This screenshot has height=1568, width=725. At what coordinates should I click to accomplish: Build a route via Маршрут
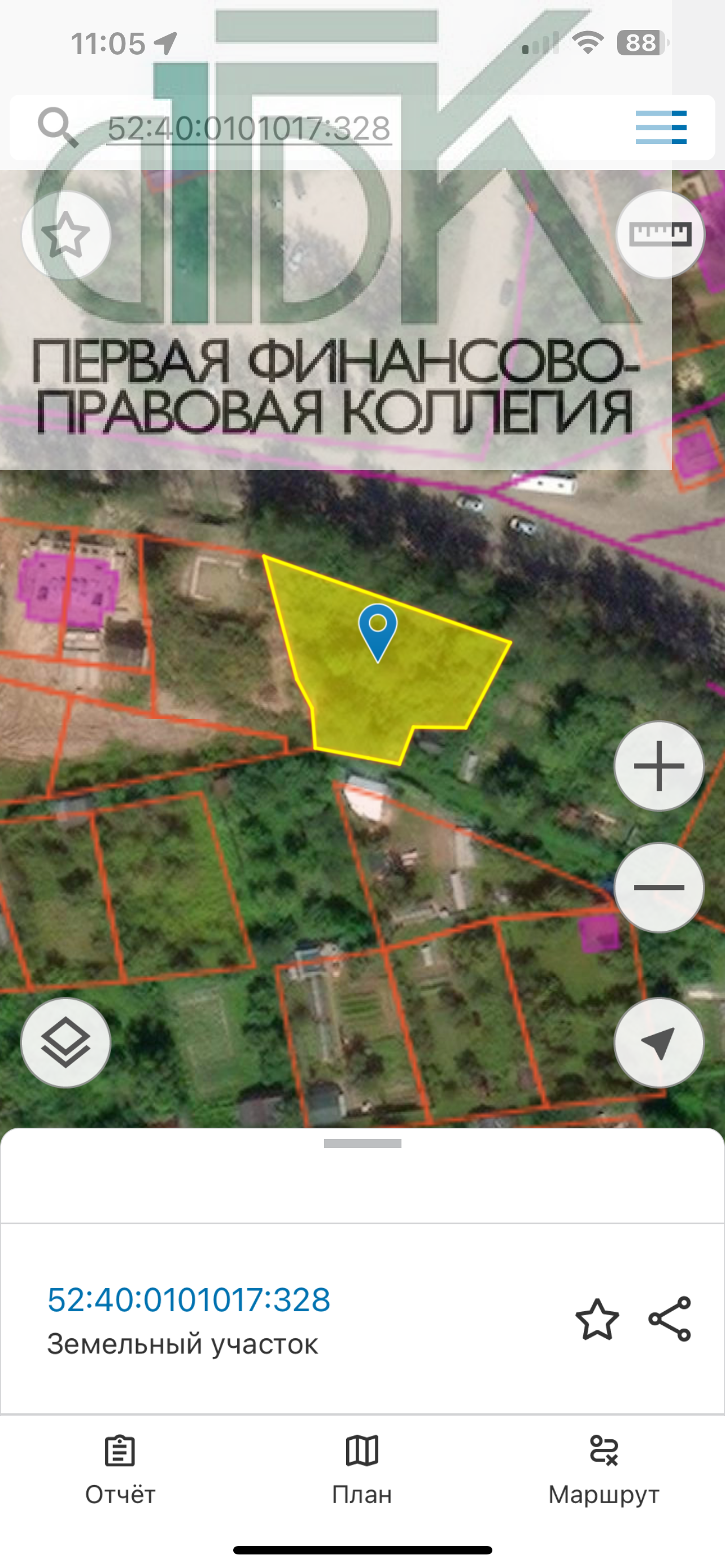click(x=604, y=1469)
